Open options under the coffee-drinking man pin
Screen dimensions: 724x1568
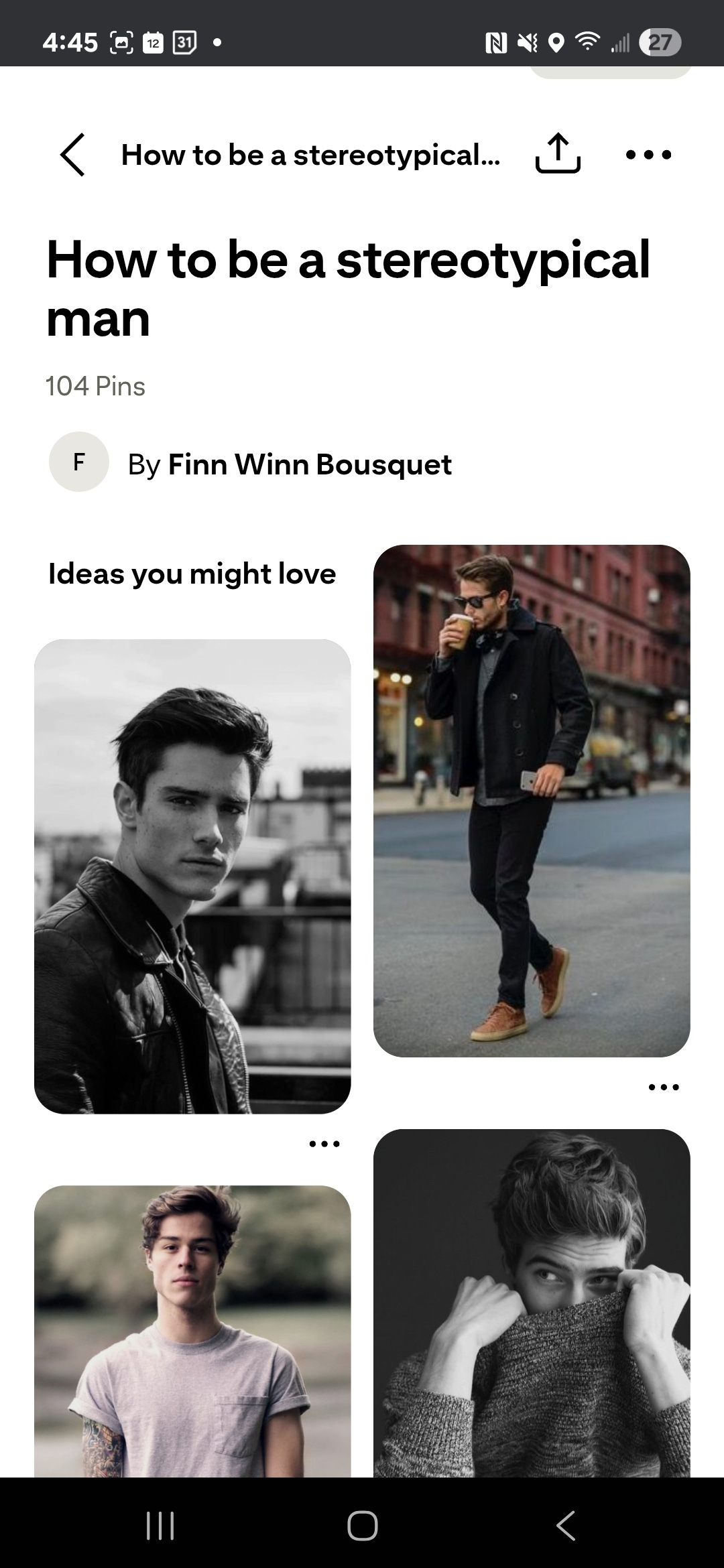(x=664, y=1087)
